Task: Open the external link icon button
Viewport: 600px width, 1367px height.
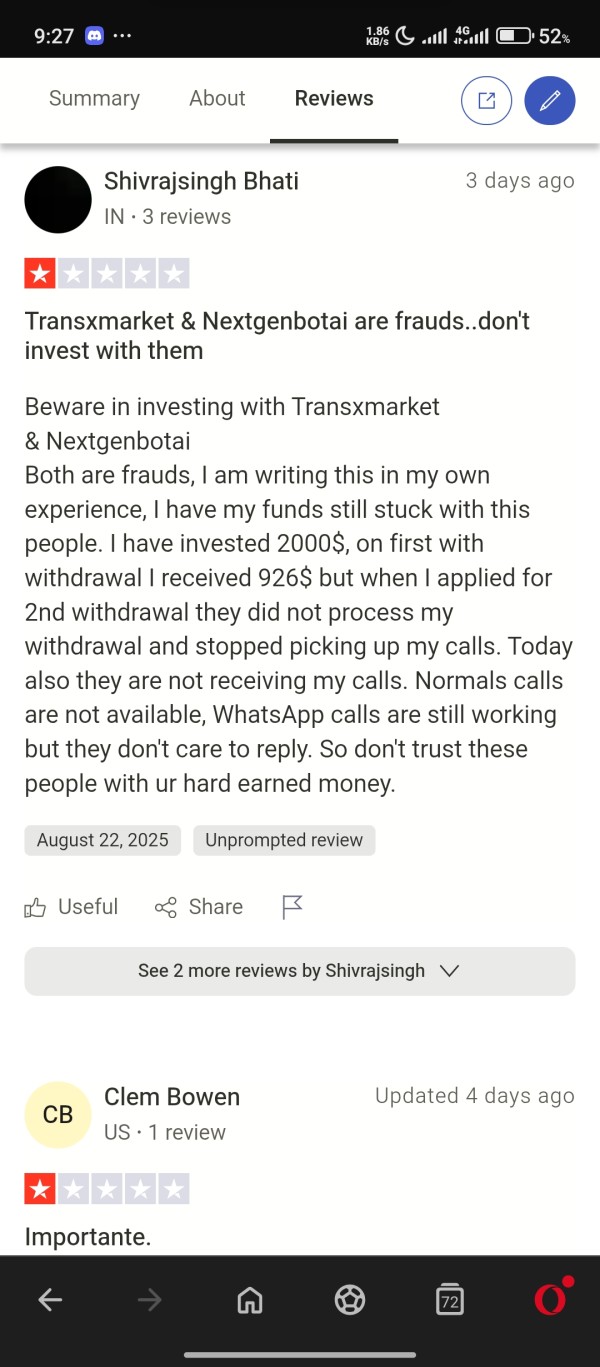Action: pos(486,100)
